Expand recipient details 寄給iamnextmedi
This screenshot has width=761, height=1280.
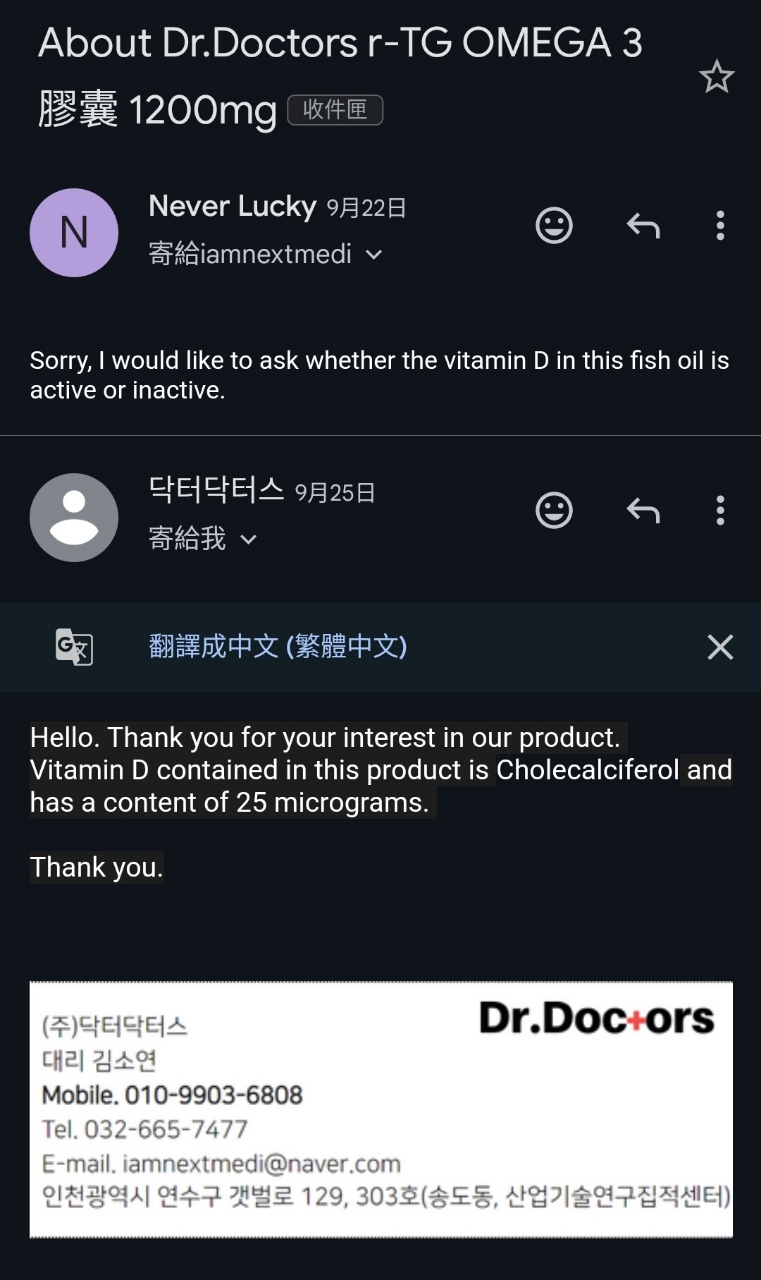click(265, 254)
